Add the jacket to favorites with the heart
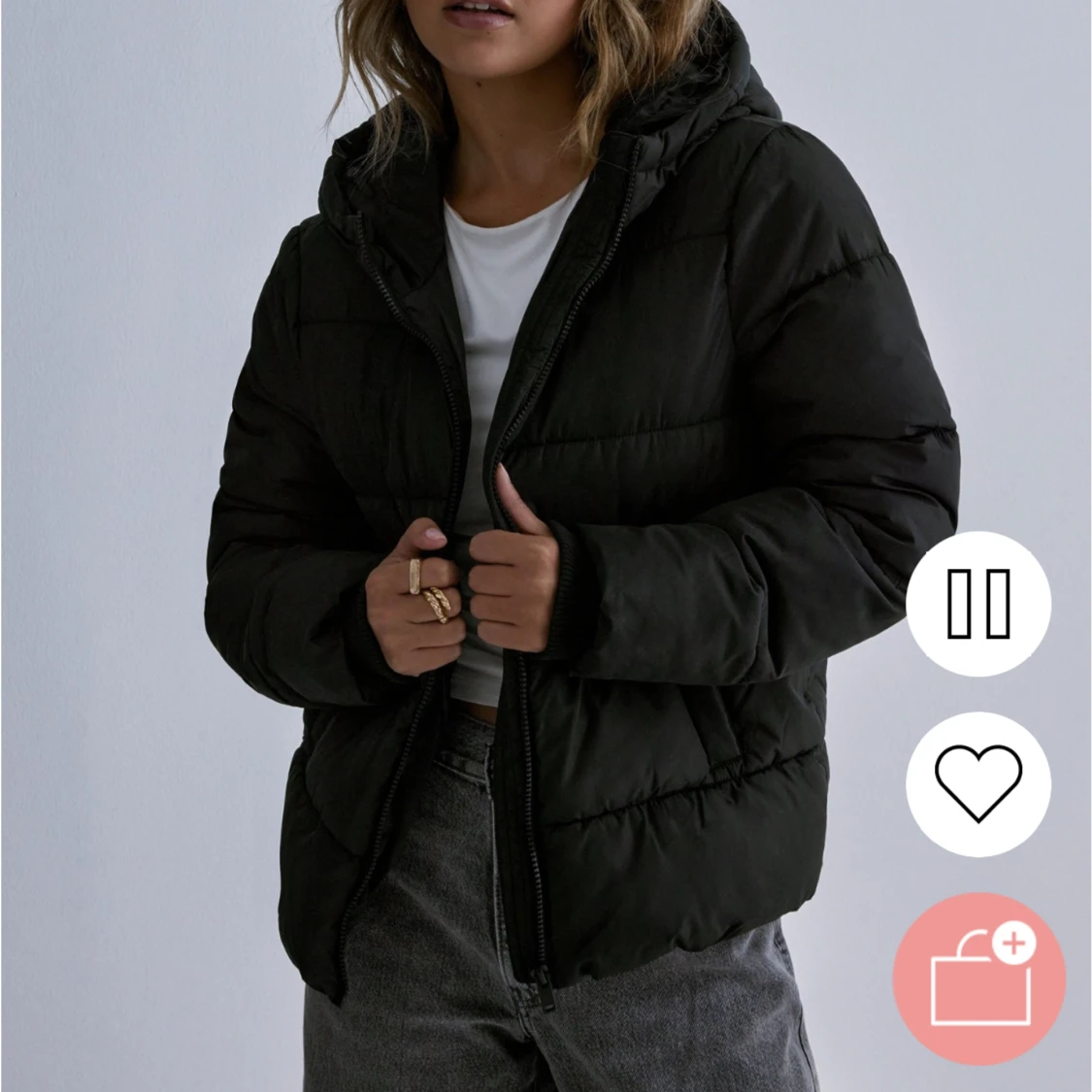 pos(978,783)
